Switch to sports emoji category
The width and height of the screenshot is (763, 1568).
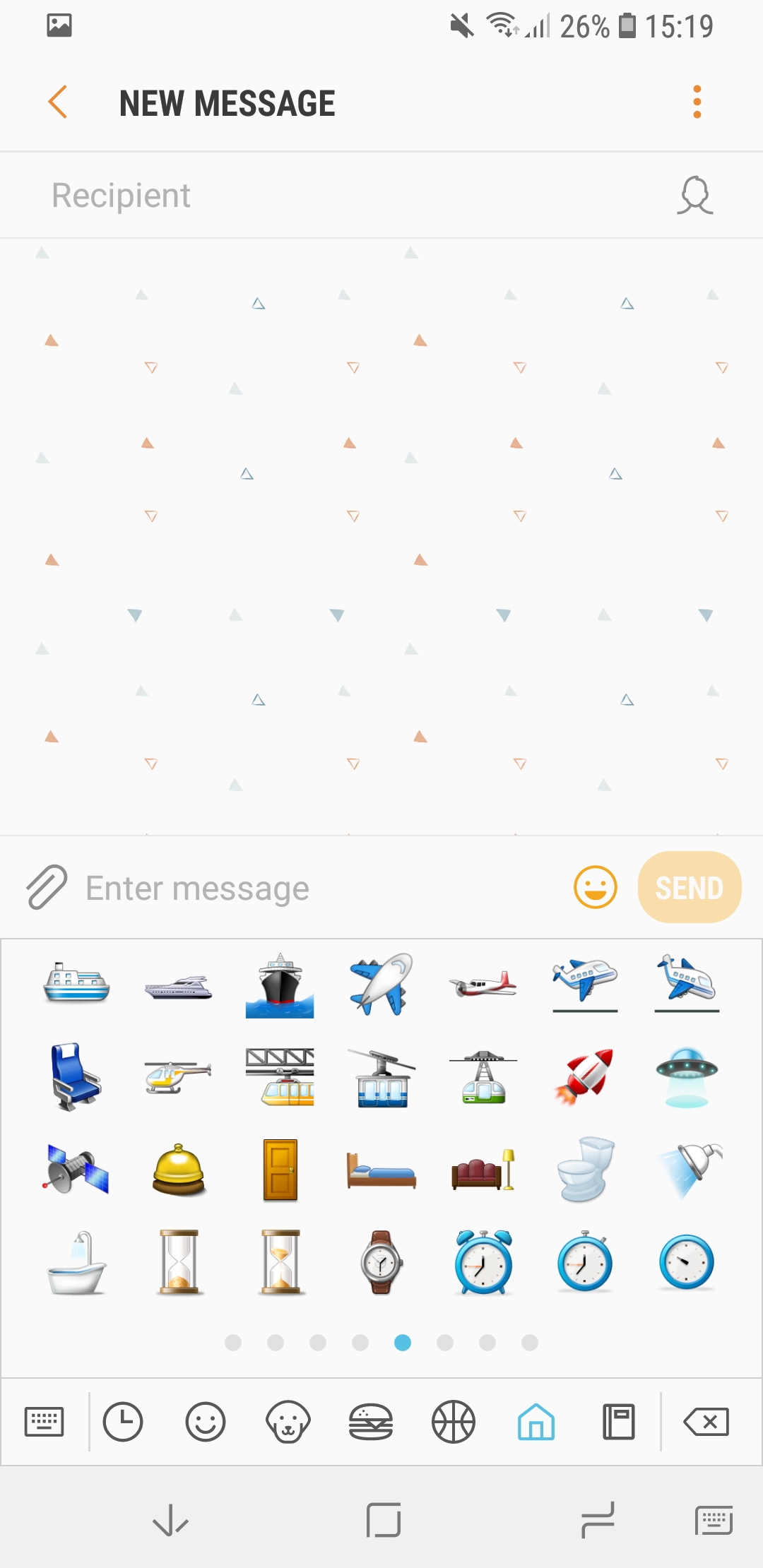click(454, 1421)
